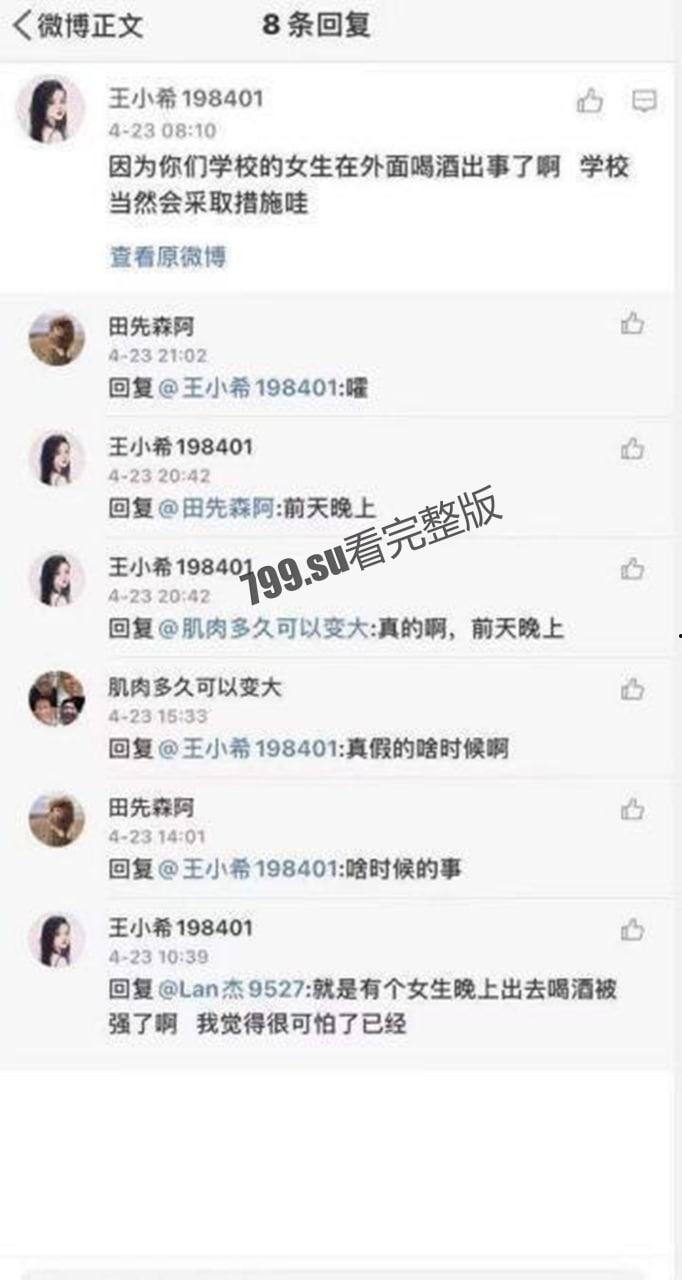This screenshot has height=1280, width=682.
Task: Reply to the top comment using its comment icon
Action: tap(644, 101)
